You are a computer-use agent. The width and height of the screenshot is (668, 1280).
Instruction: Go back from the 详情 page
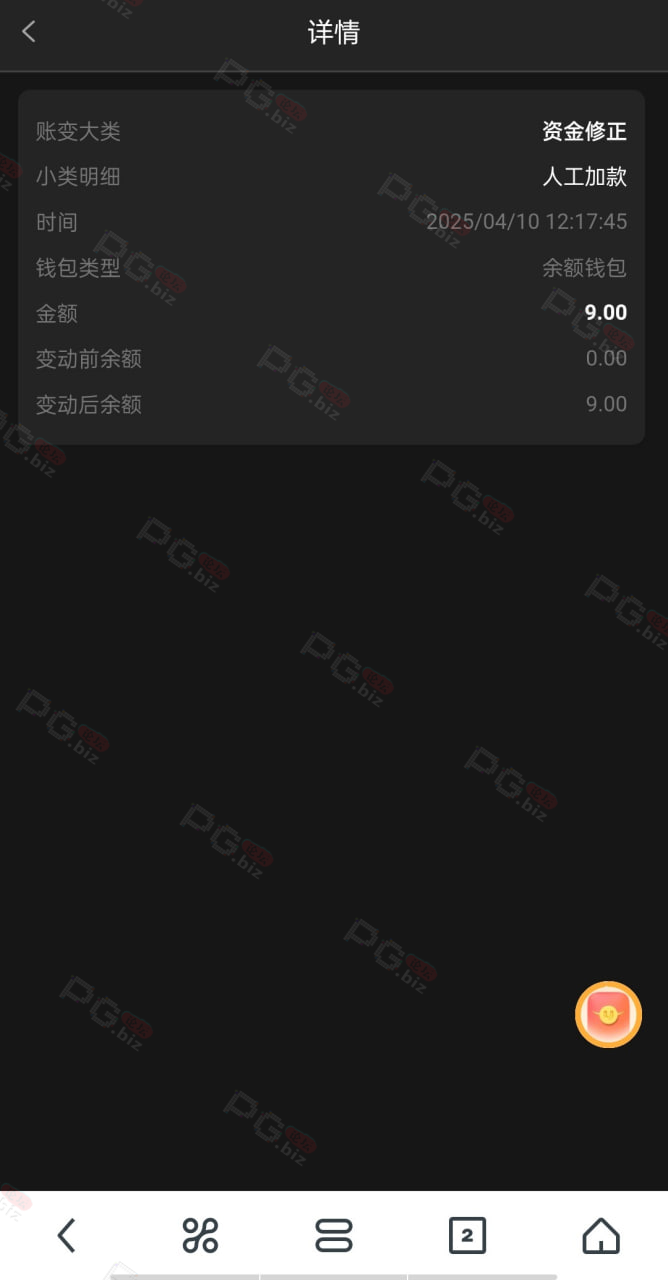pyautogui.click(x=29, y=32)
